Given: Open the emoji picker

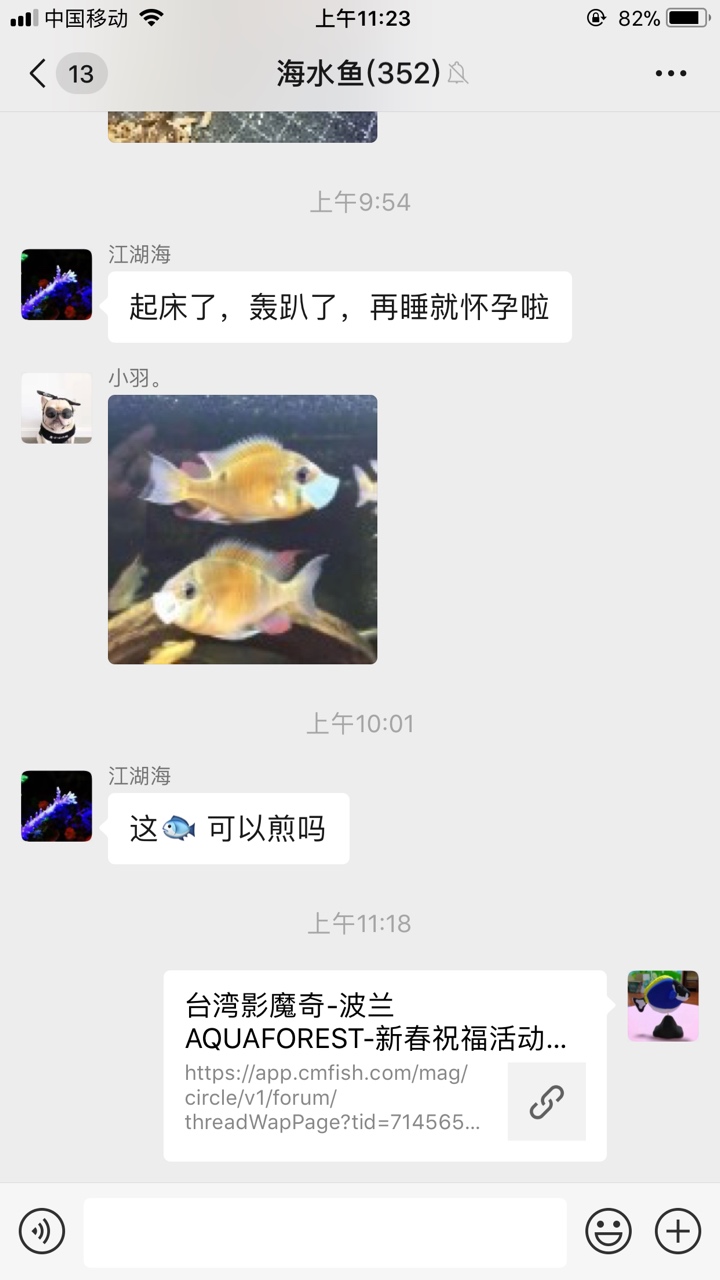Looking at the screenshot, I should 608,1230.
